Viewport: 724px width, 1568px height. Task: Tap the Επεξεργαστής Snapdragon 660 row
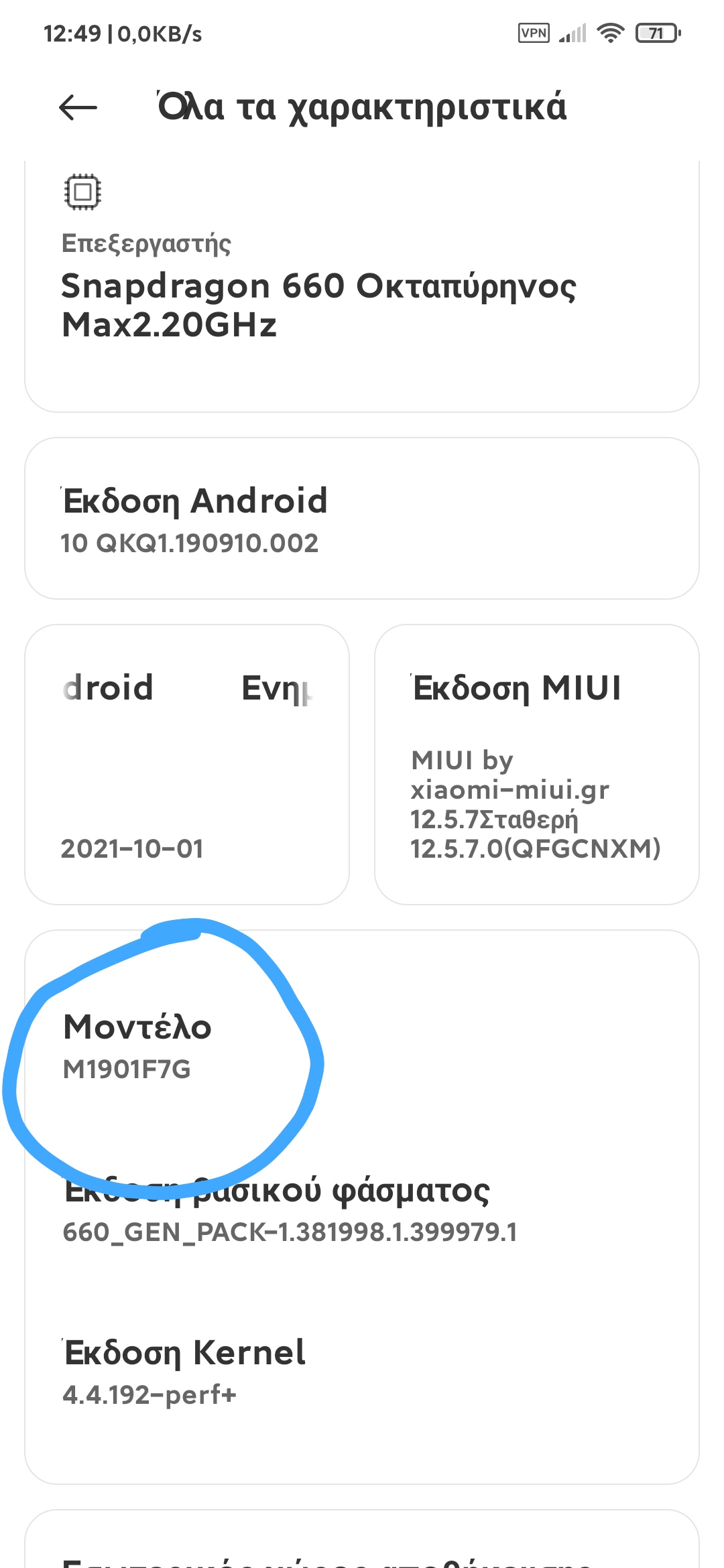(x=362, y=288)
